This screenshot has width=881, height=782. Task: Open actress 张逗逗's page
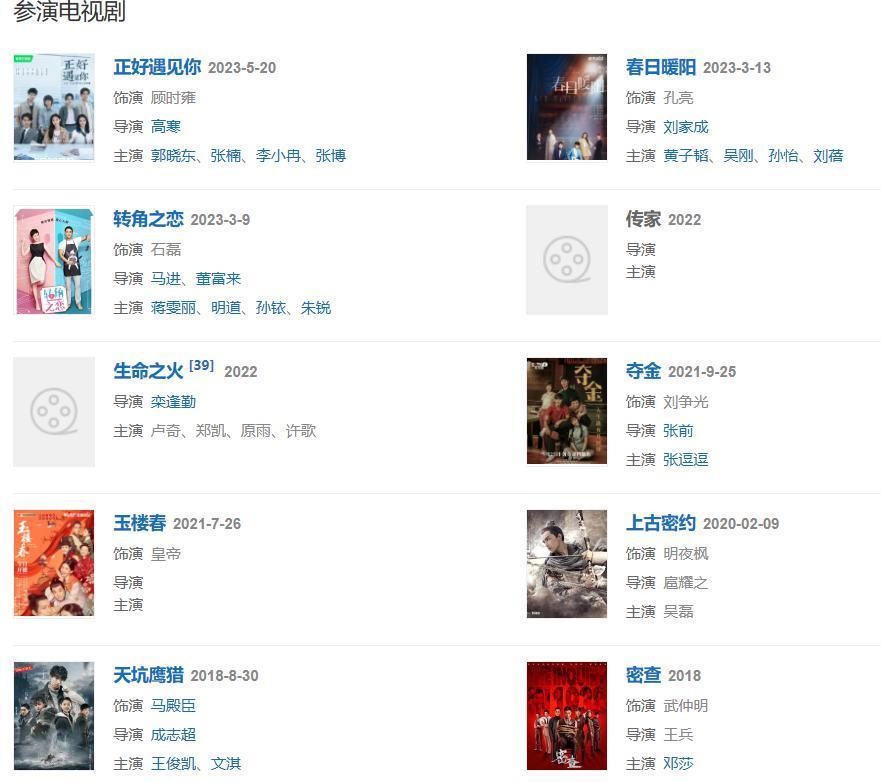pyautogui.click(x=686, y=460)
